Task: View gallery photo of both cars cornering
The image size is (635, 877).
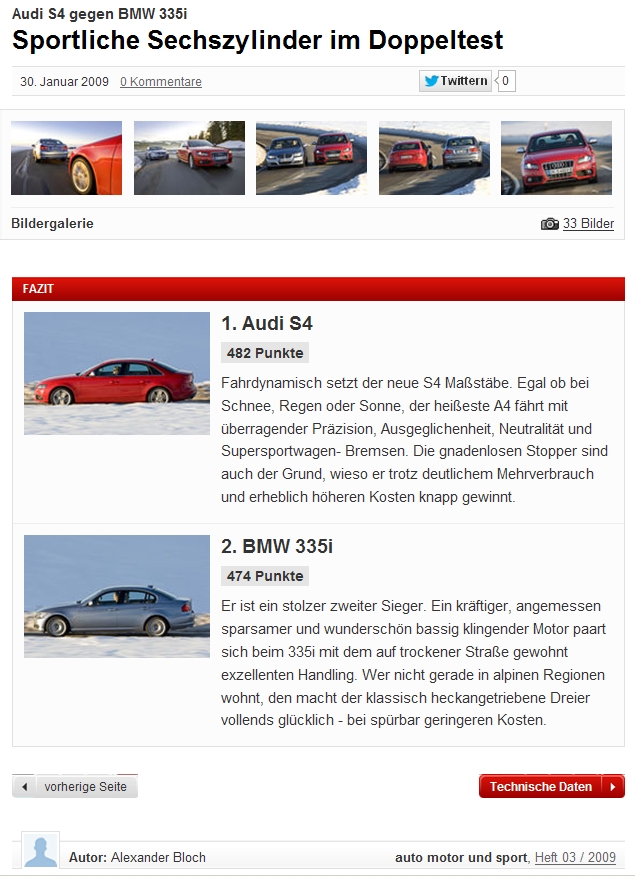Action: pos(189,158)
